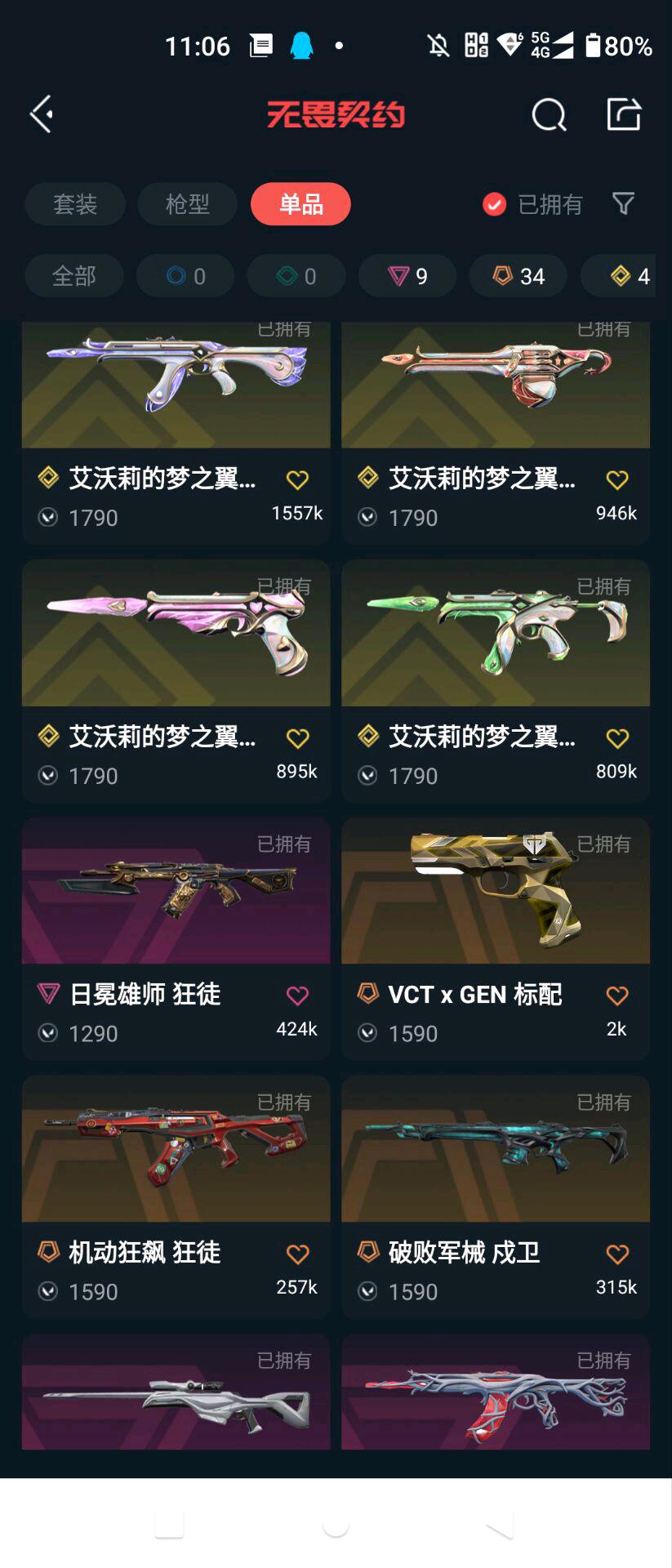Open the 机动狂飙 狂徒 skin card
672x1568 pixels.
176,1197
